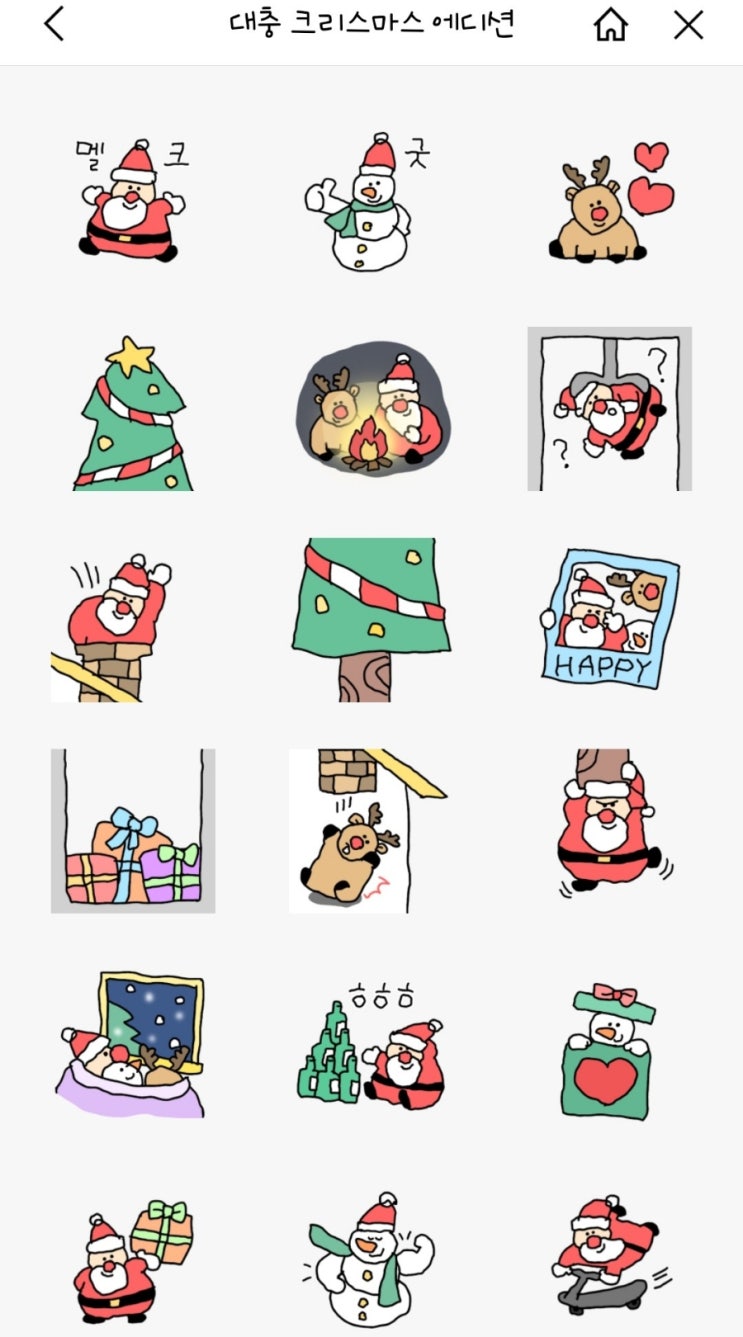Tap the muscular snowman flexing sticker

364,1261
